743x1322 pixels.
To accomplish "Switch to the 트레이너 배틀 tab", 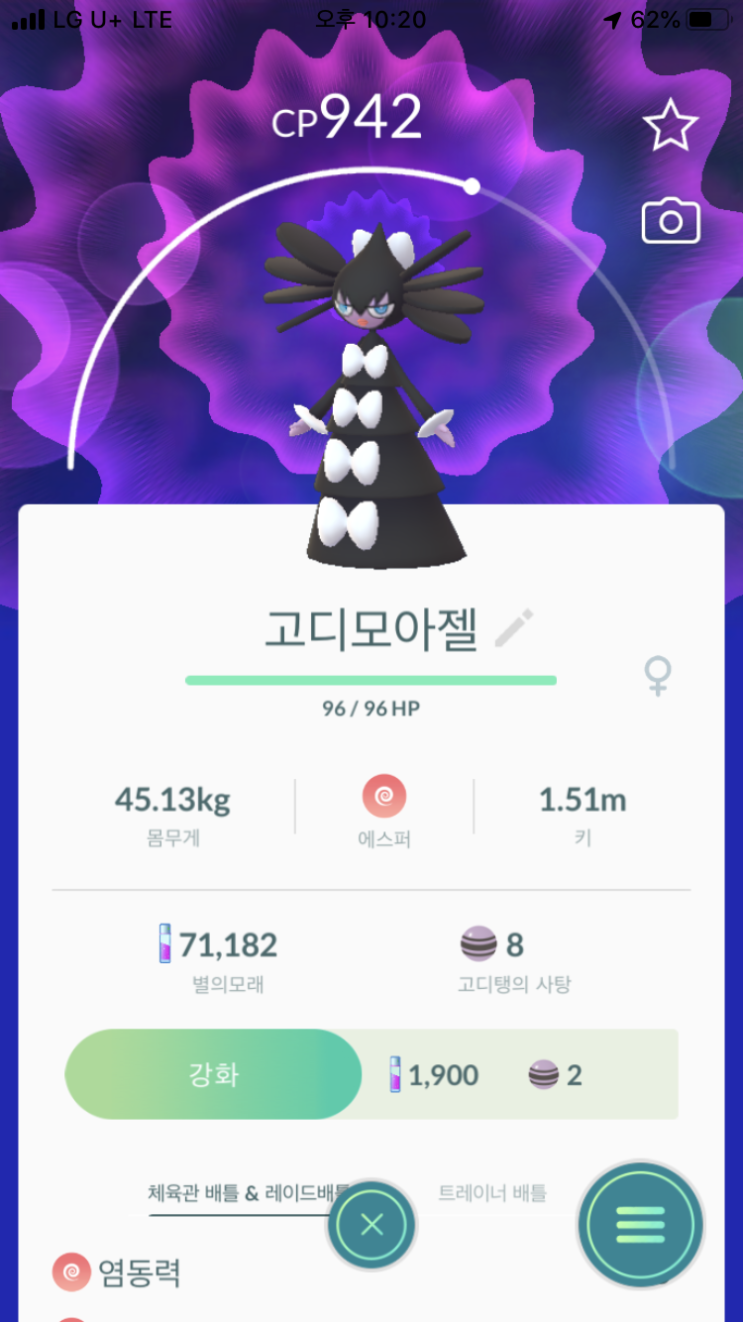I will pos(492,1192).
